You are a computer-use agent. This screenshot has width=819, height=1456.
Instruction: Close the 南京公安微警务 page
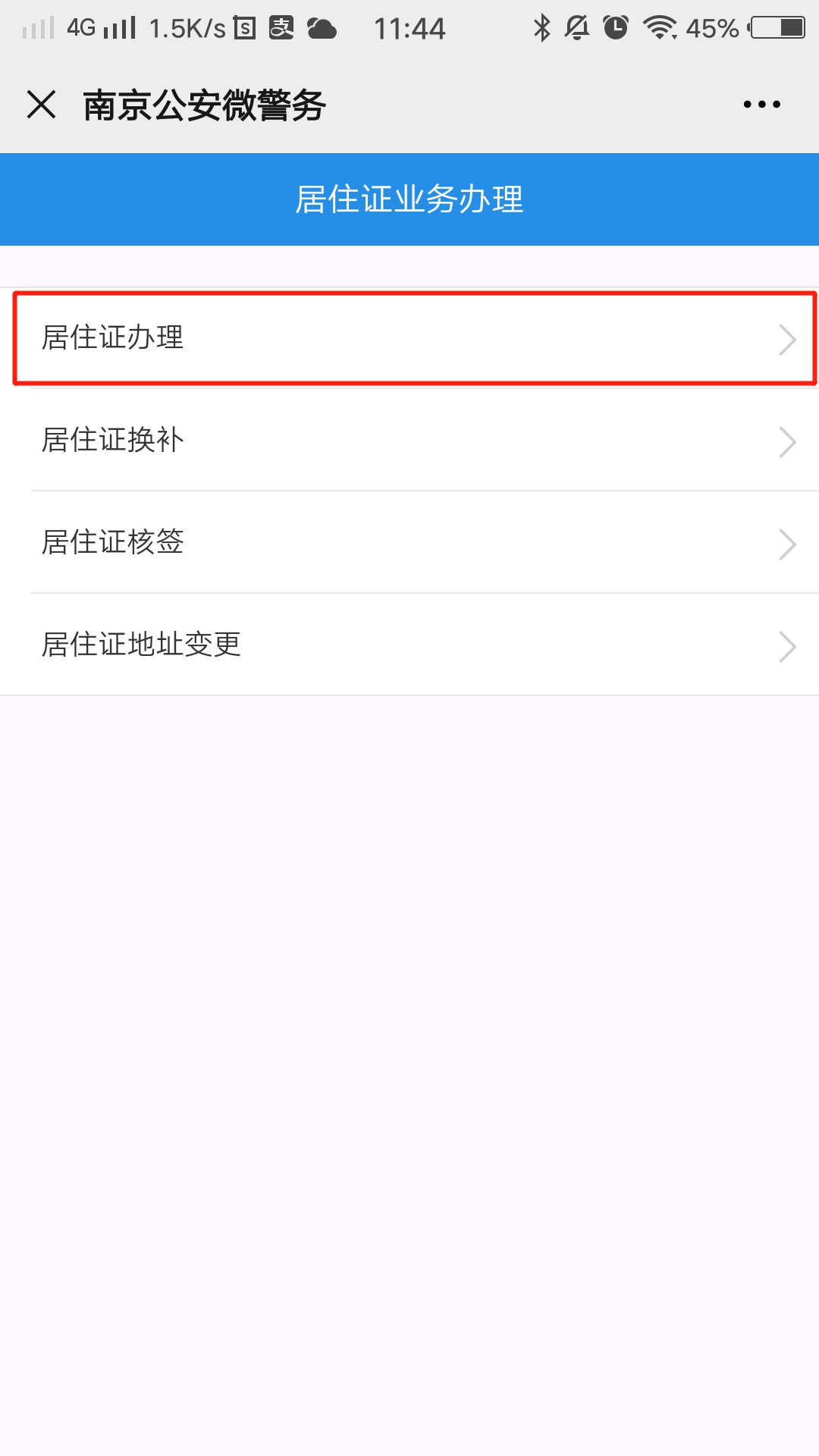(42, 105)
